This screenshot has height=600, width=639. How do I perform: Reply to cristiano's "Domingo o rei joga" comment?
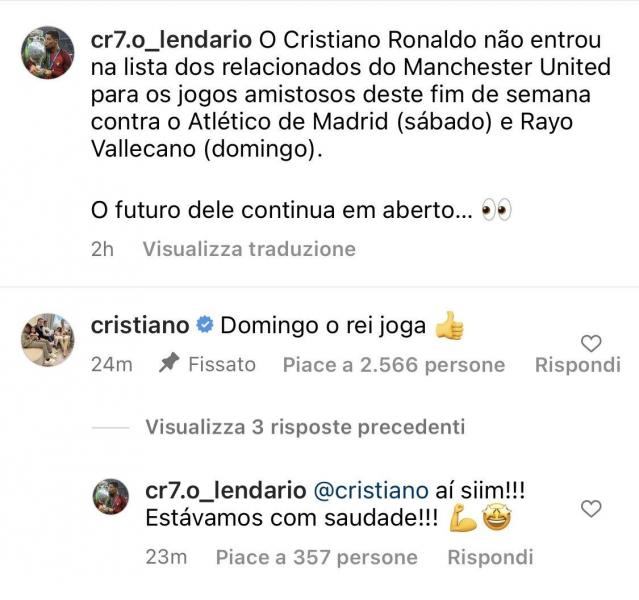(577, 365)
